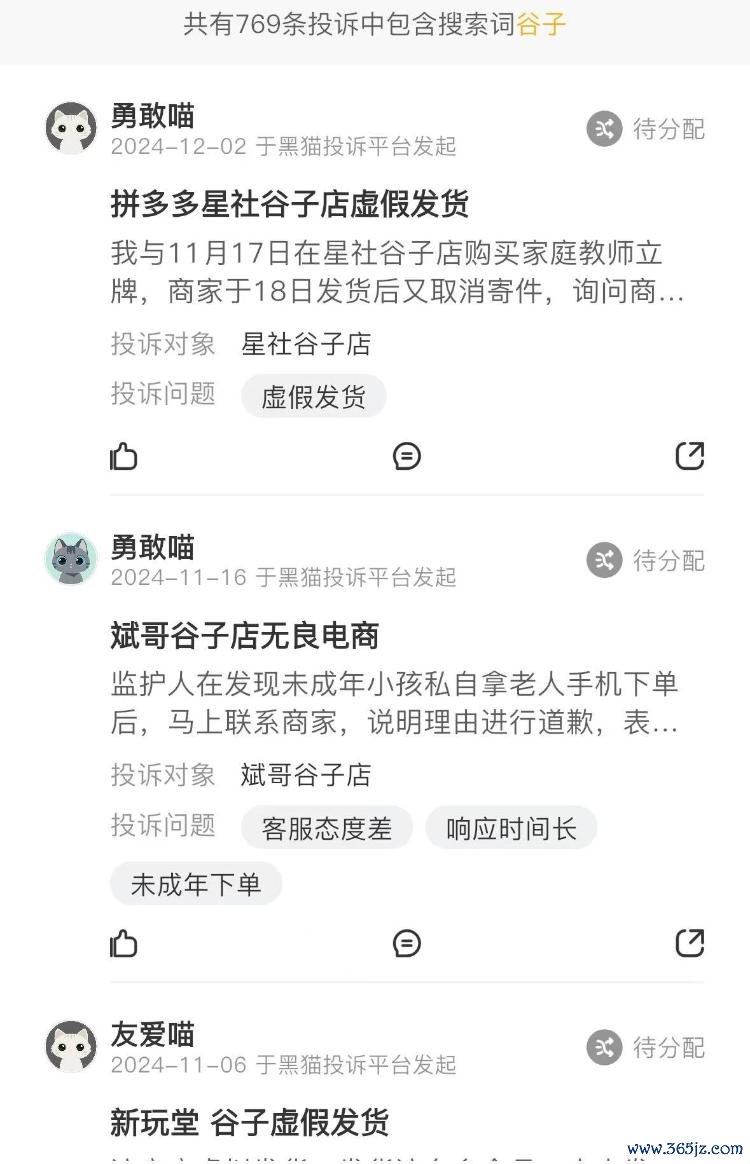Share the 斌哥谷子店无良电商 complaint
The width and height of the screenshot is (750, 1164).
(x=690, y=942)
